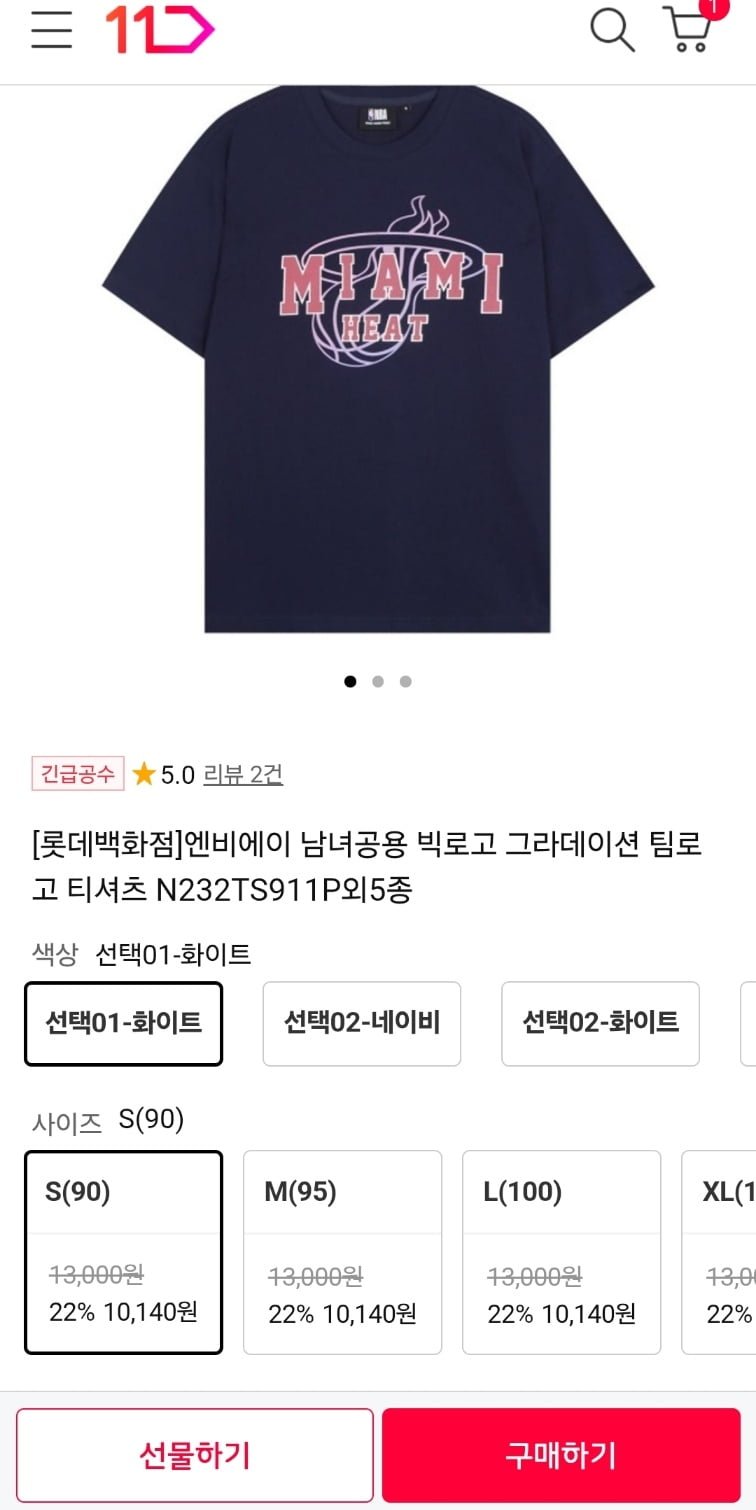Pick color option 선택02-화이트
This screenshot has width=756, height=1510.
coord(600,1023)
